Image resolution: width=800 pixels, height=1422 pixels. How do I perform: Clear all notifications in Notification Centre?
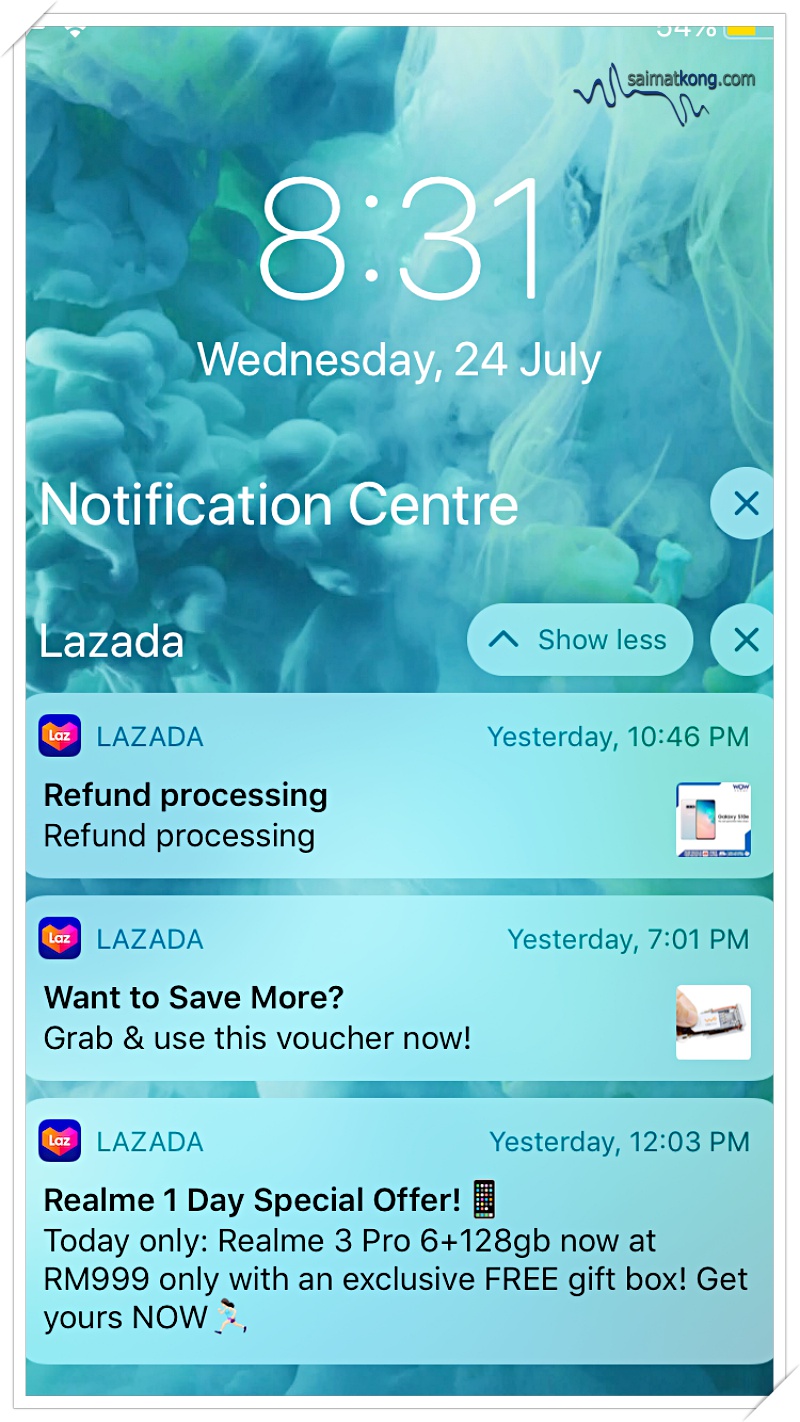(x=743, y=503)
